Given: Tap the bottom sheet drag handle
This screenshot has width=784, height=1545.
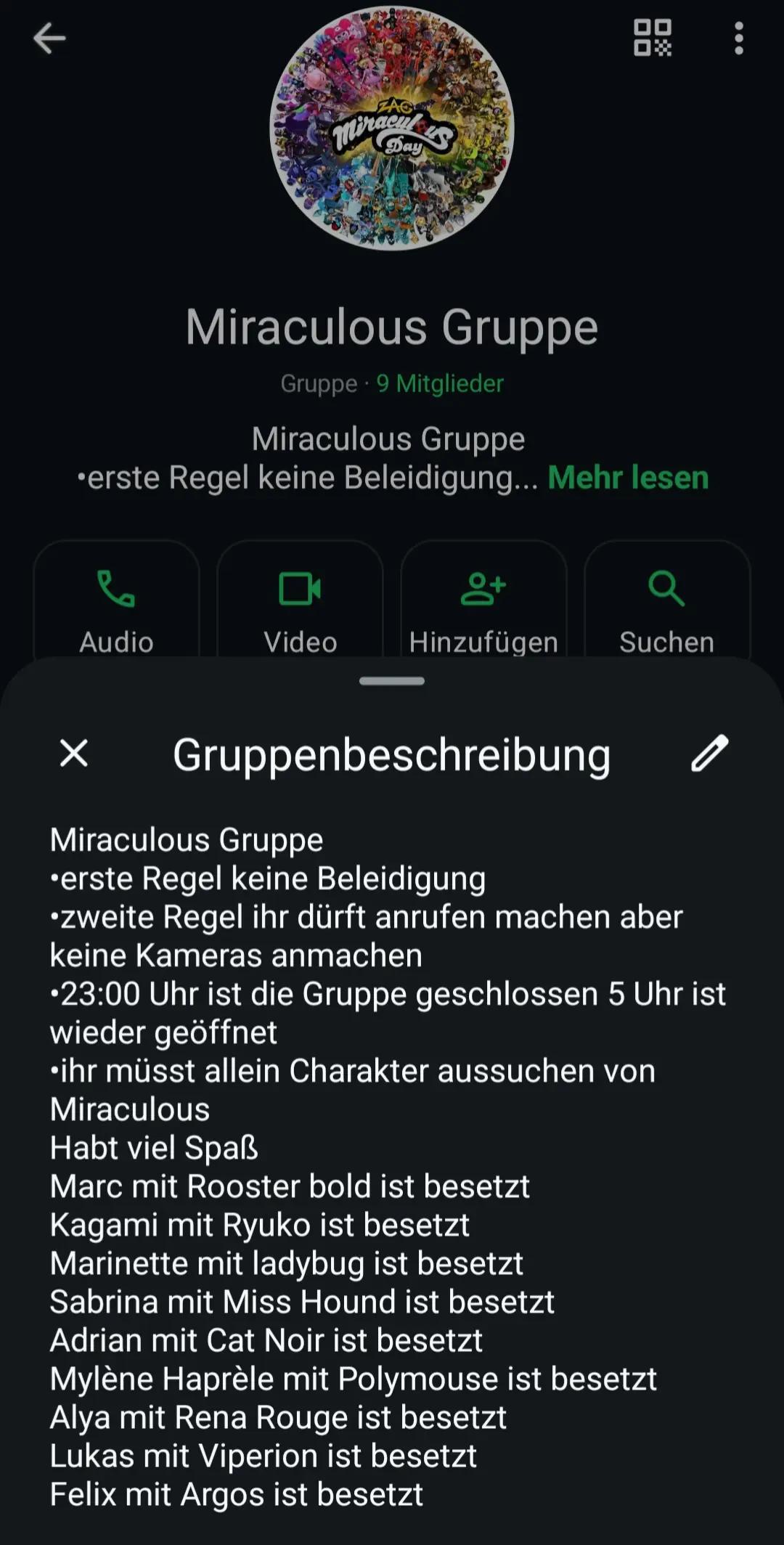Looking at the screenshot, I should click(x=392, y=681).
